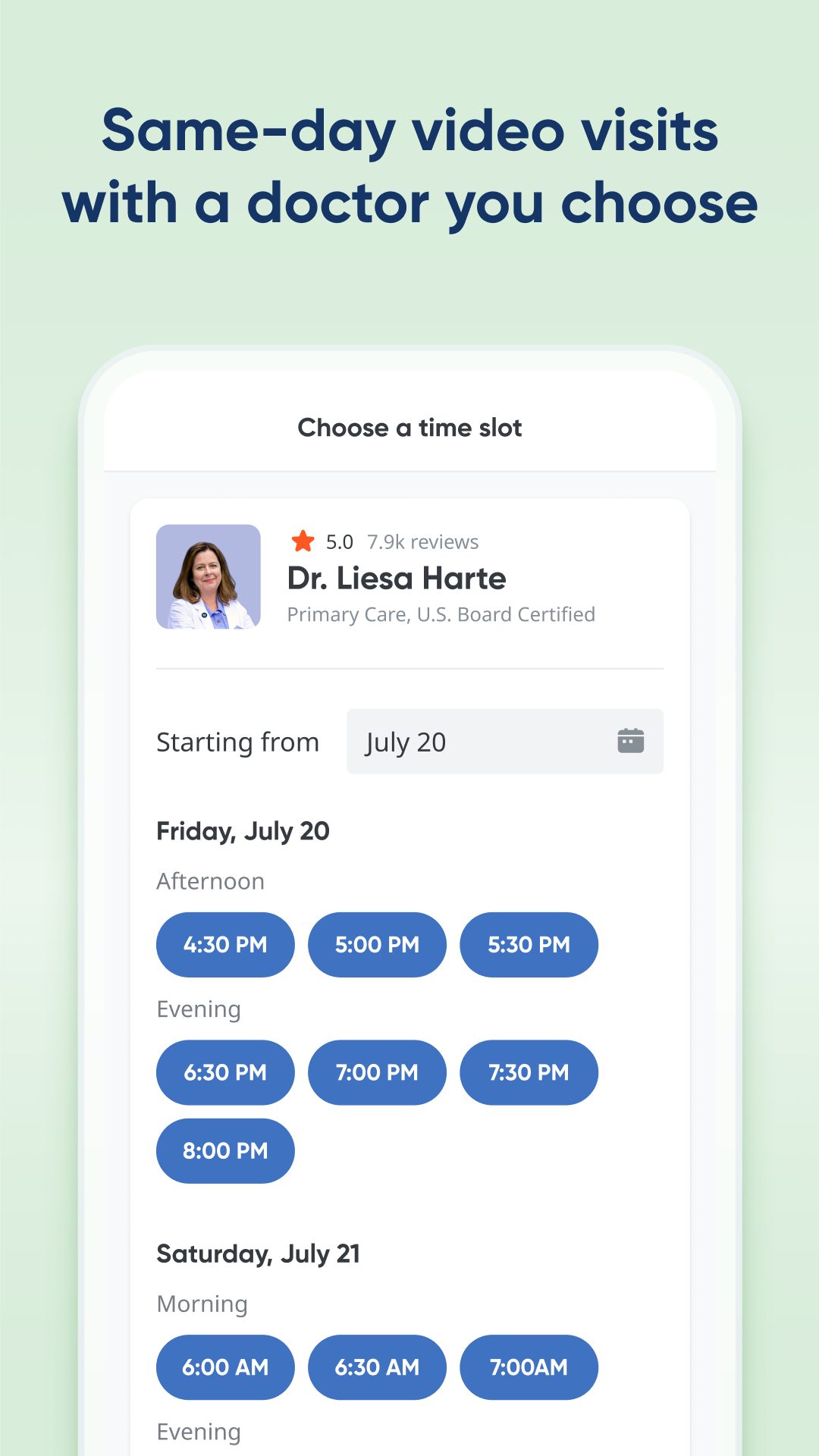Select the 5:30 PM afternoon slot
This screenshot has width=819, height=1456.
(x=529, y=944)
